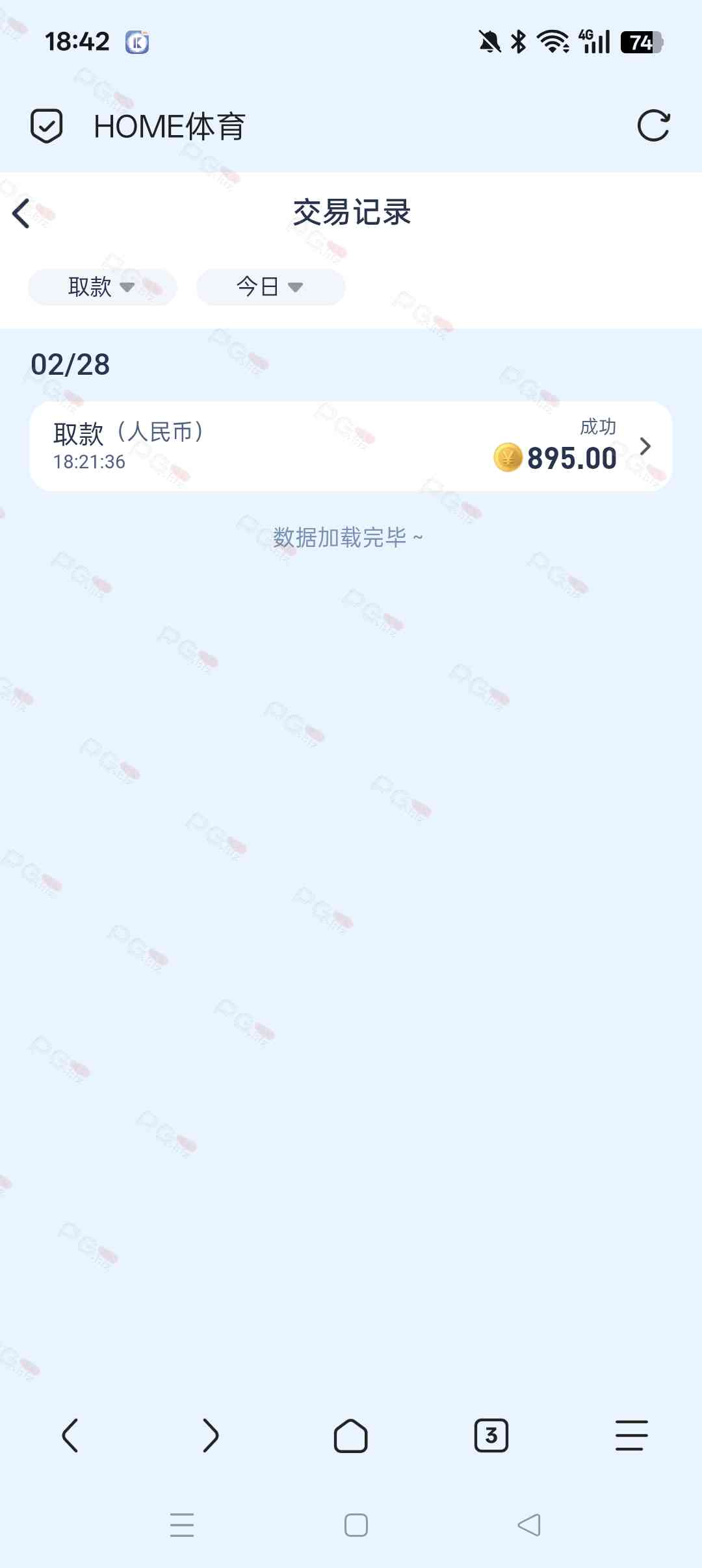Reload the page with the refresh icon
702x1568 pixels.
click(653, 125)
